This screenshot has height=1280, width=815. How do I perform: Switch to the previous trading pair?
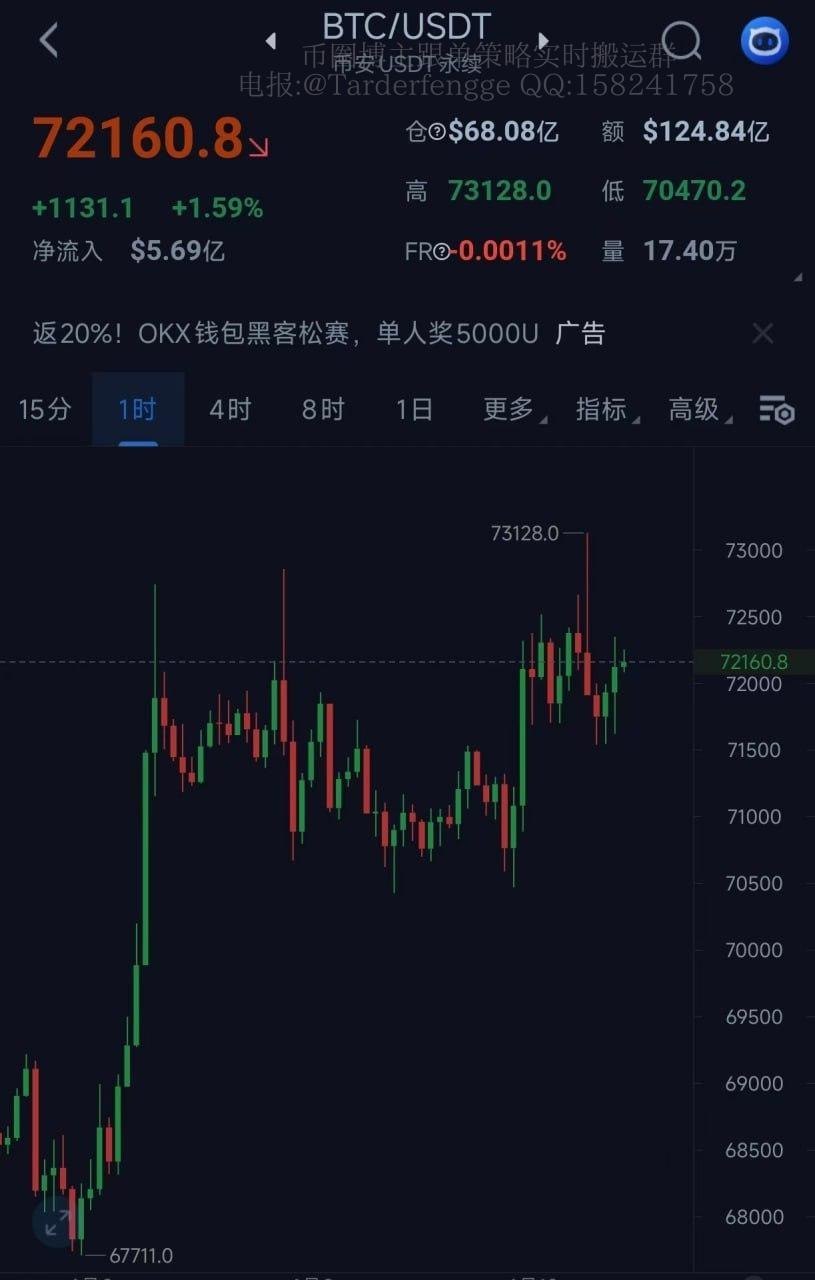(270, 41)
